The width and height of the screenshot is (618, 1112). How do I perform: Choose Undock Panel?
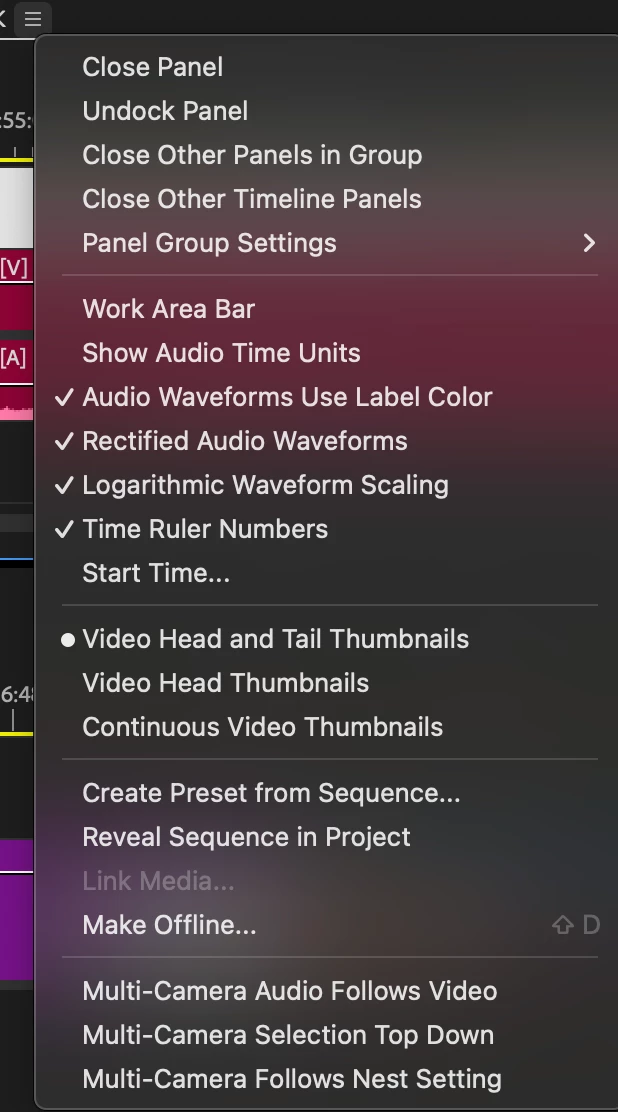coord(165,111)
